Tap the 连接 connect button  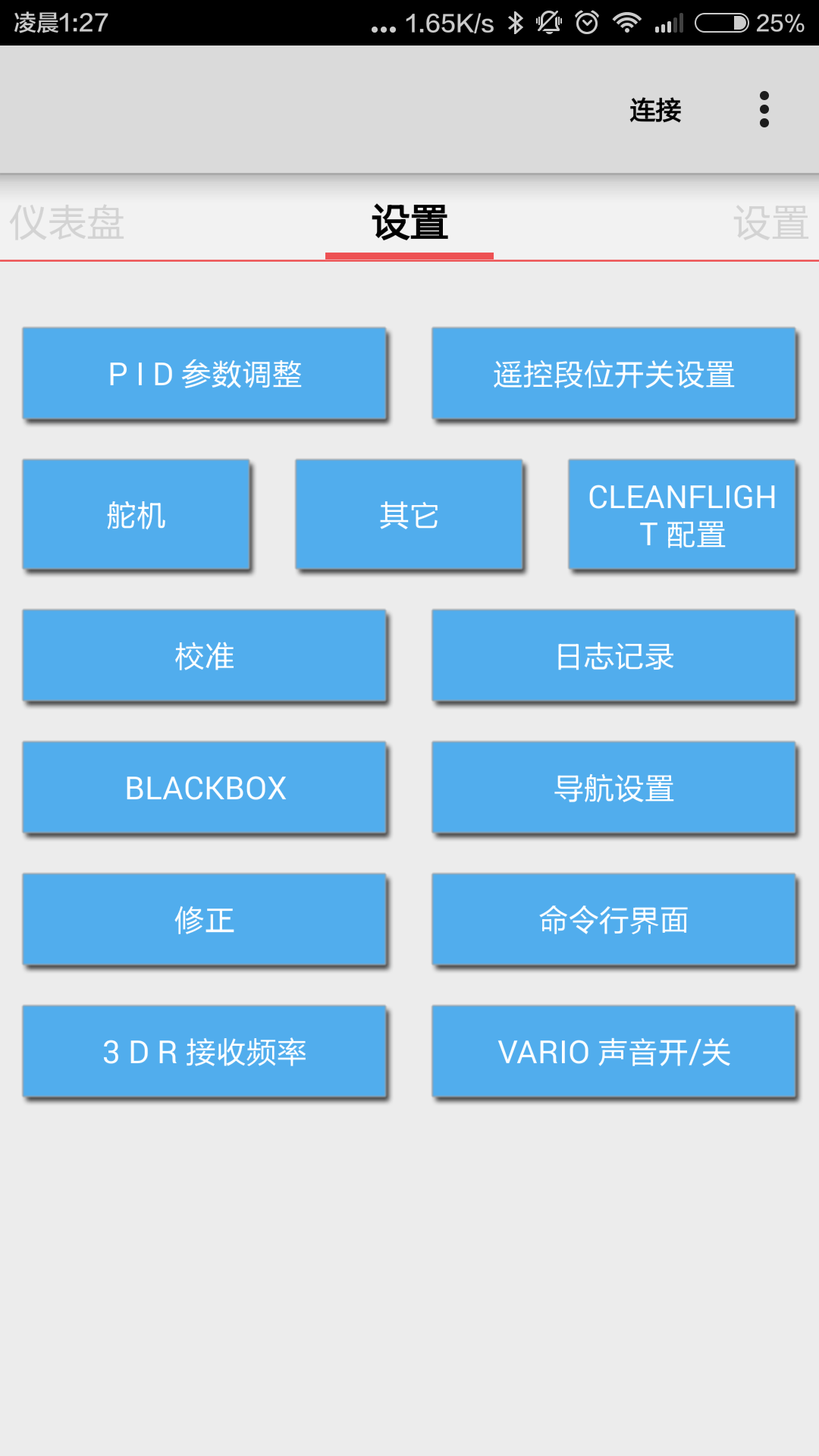[x=655, y=110]
